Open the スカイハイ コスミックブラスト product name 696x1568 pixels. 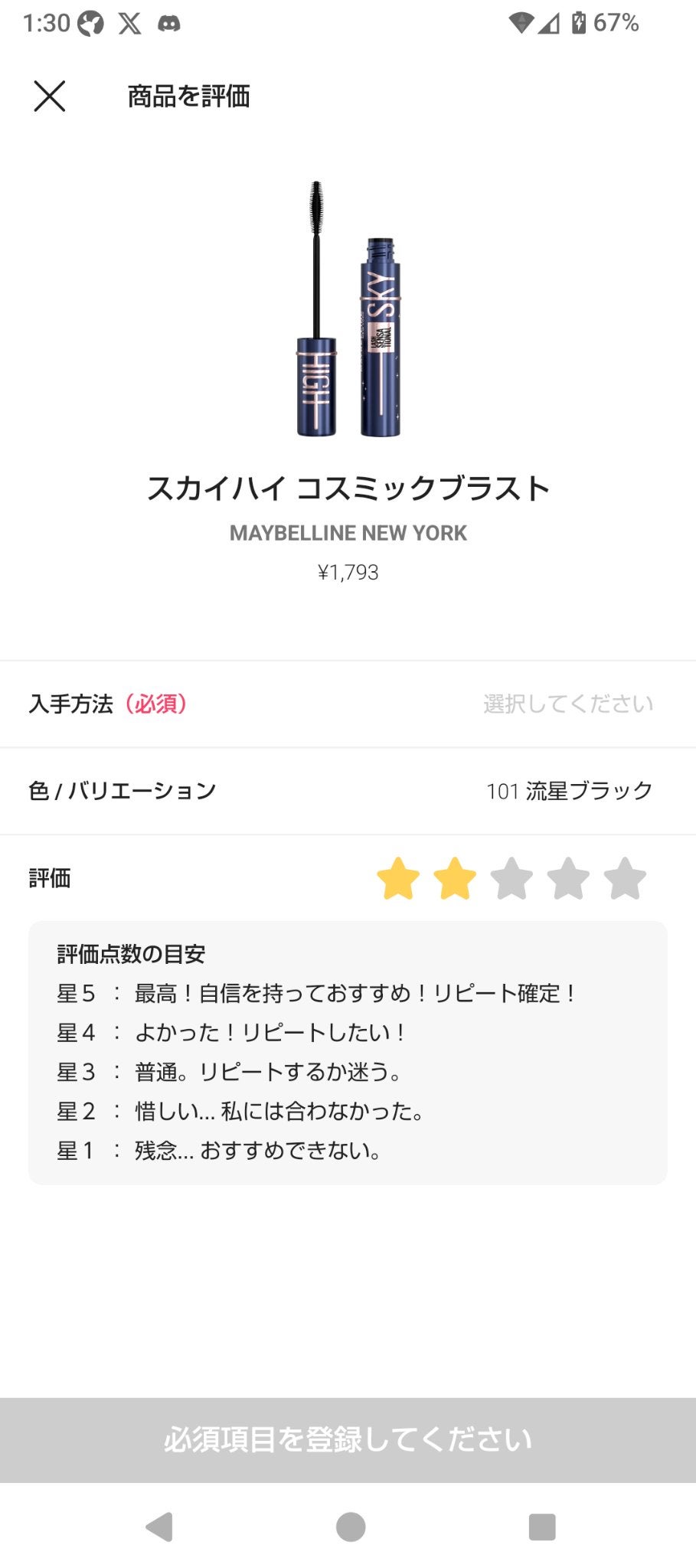pyautogui.click(x=348, y=488)
